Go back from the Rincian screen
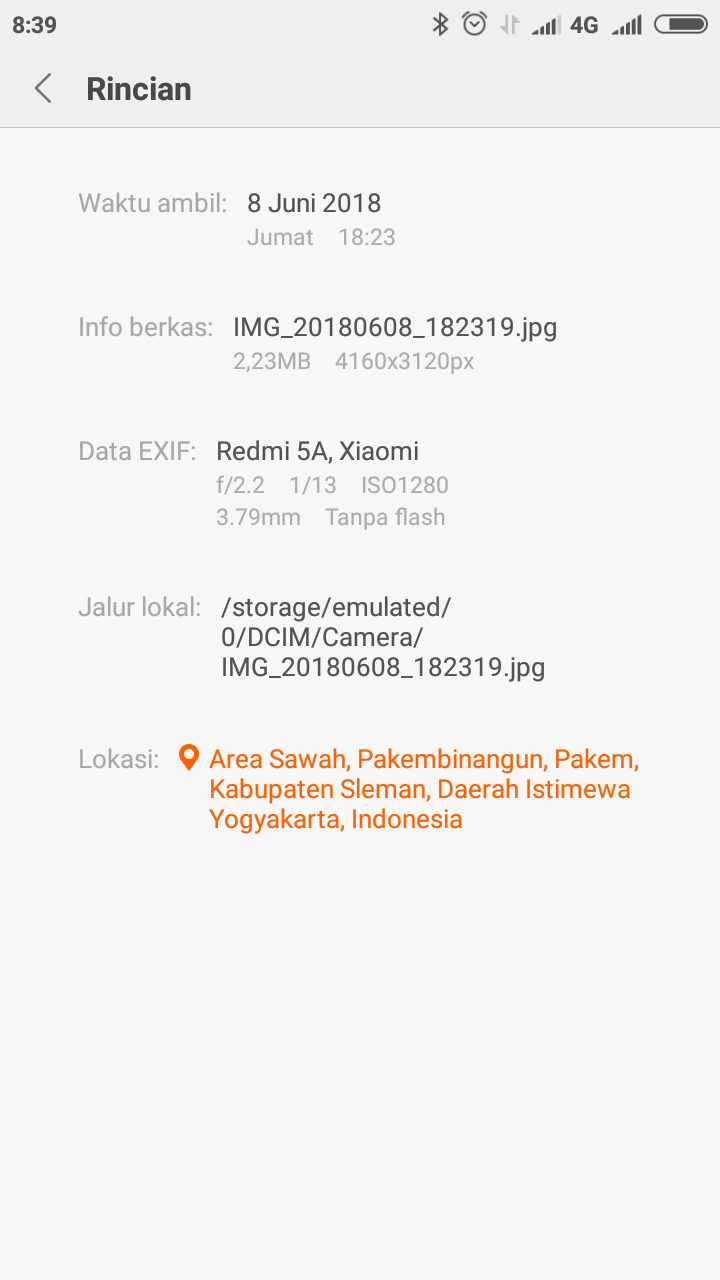This screenshot has height=1280, width=720. tap(43, 89)
